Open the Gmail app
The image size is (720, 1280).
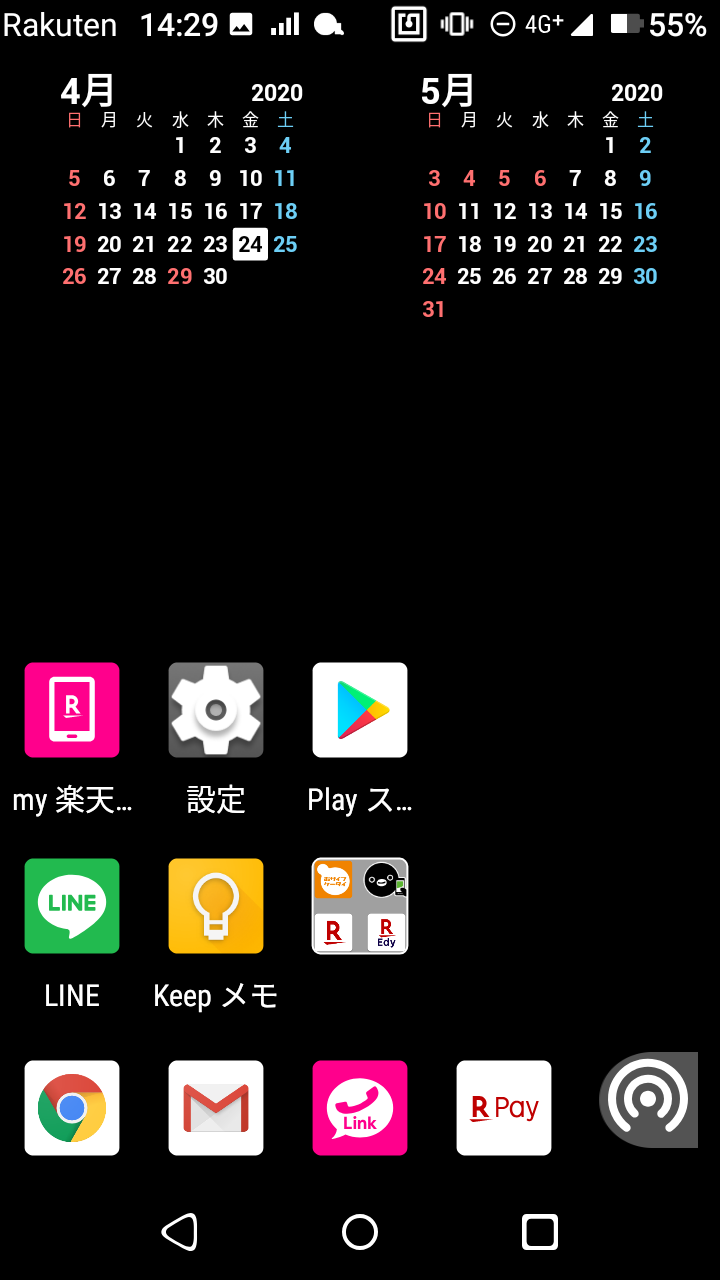[x=216, y=1108]
